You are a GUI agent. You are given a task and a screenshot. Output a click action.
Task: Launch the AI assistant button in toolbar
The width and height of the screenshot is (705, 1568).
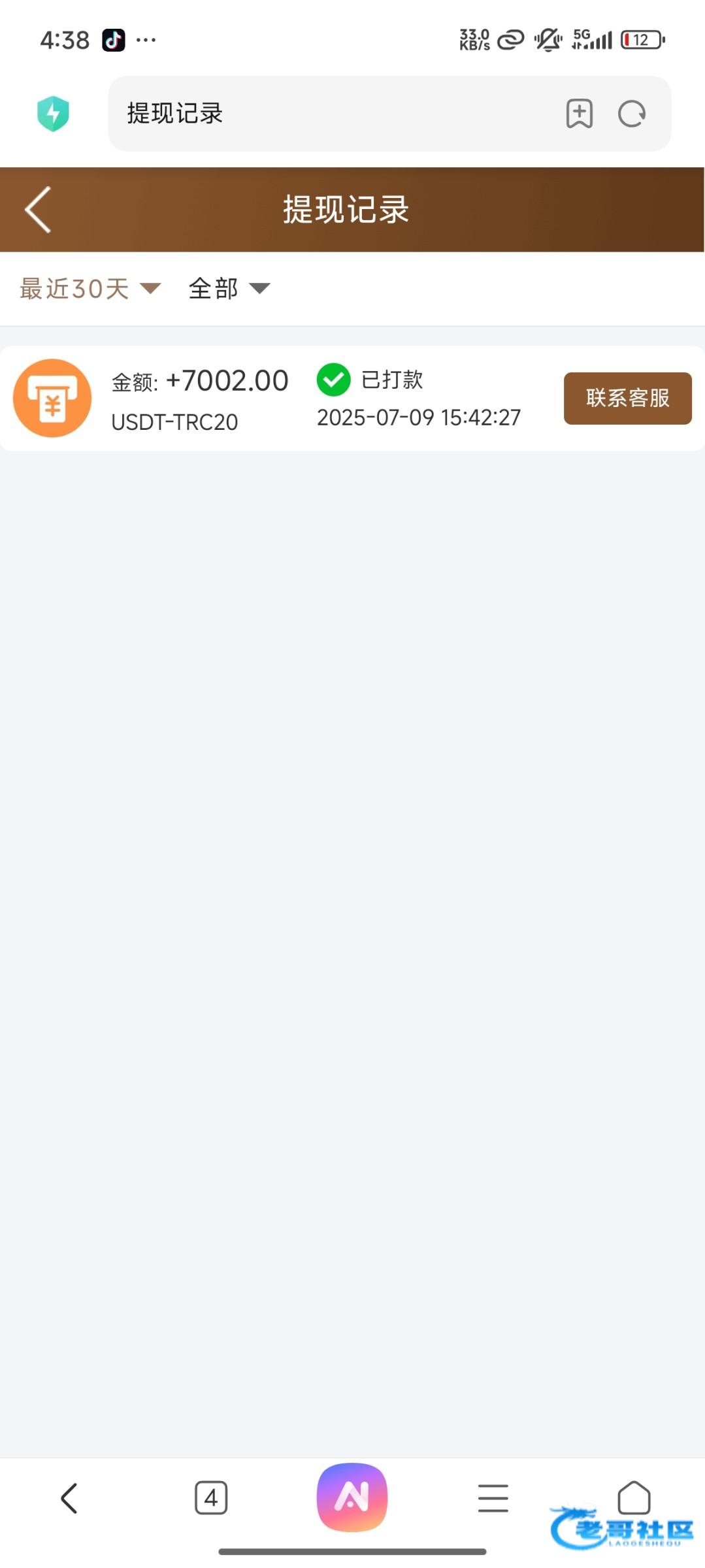tap(352, 1497)
